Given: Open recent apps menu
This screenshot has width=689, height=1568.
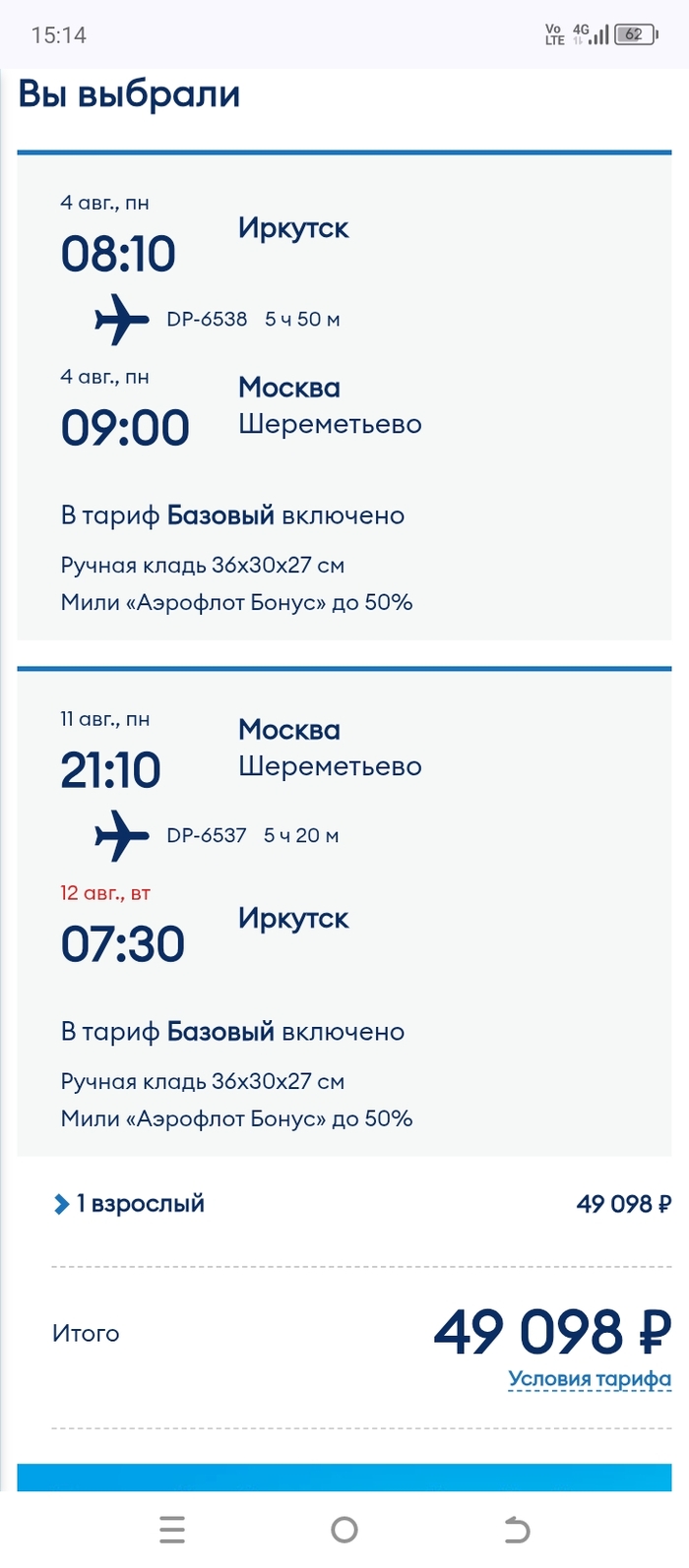Looking at the screenshot, I should [172, 1530].
